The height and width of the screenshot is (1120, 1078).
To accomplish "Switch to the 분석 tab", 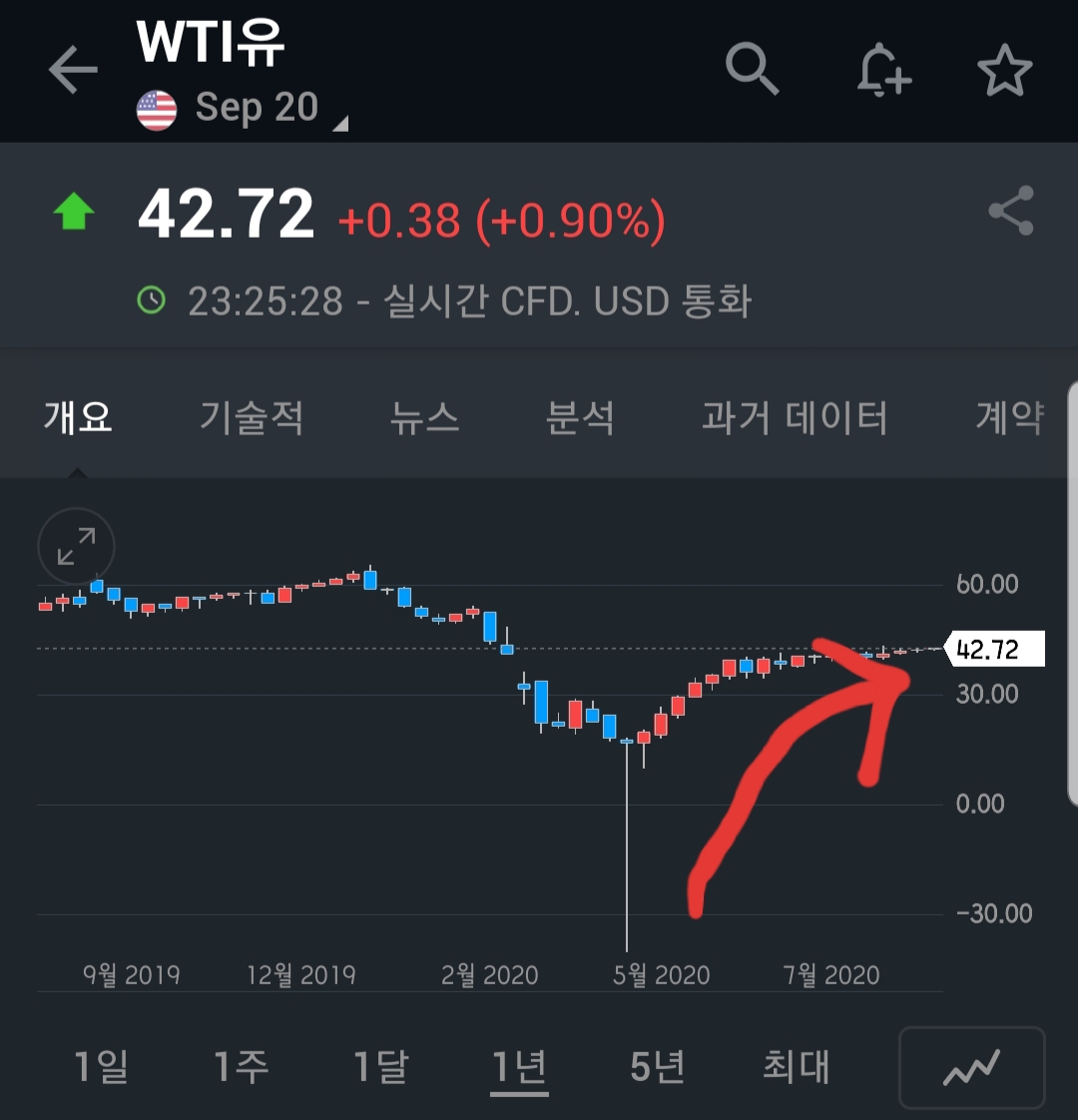I will tap(579, 416).
